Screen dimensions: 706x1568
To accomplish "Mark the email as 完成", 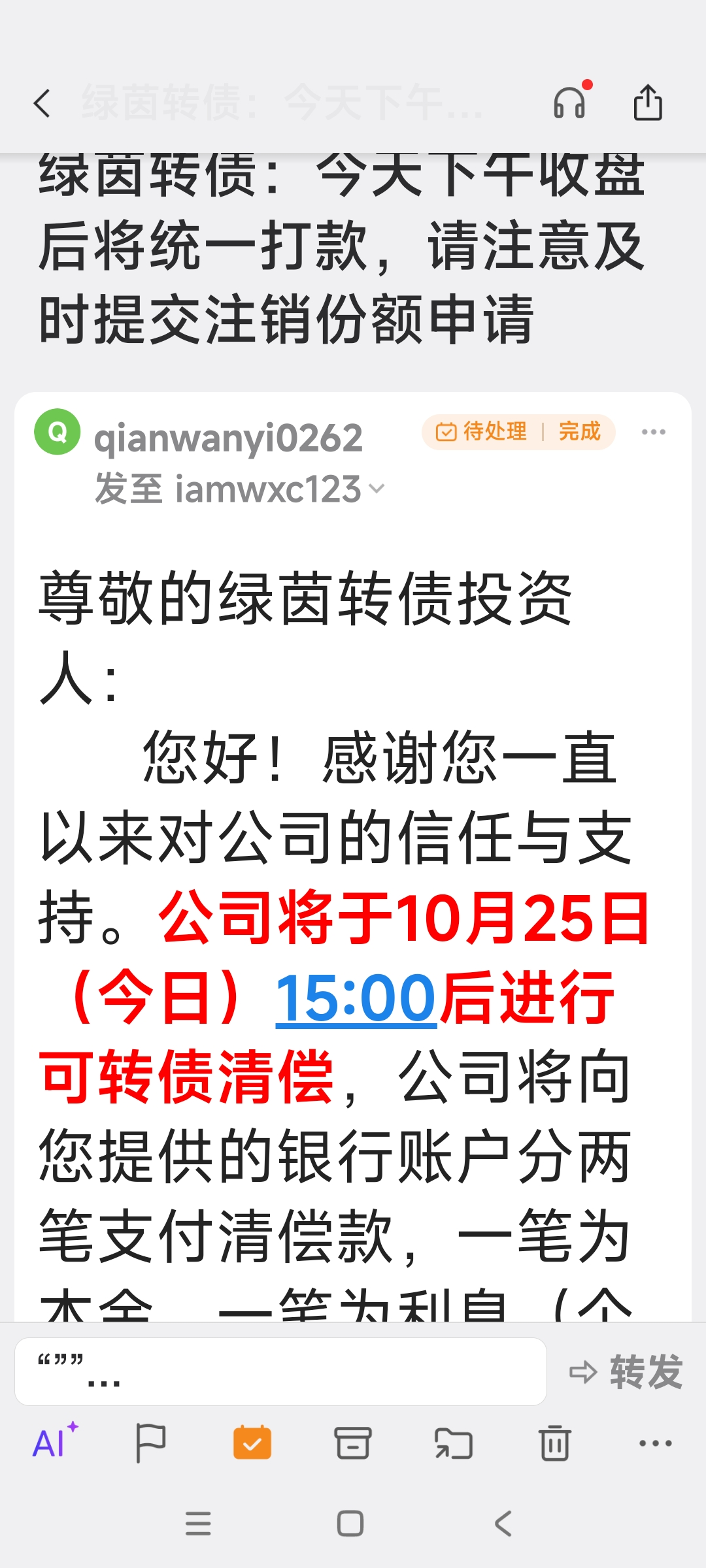I will click(x=580, y=432).
